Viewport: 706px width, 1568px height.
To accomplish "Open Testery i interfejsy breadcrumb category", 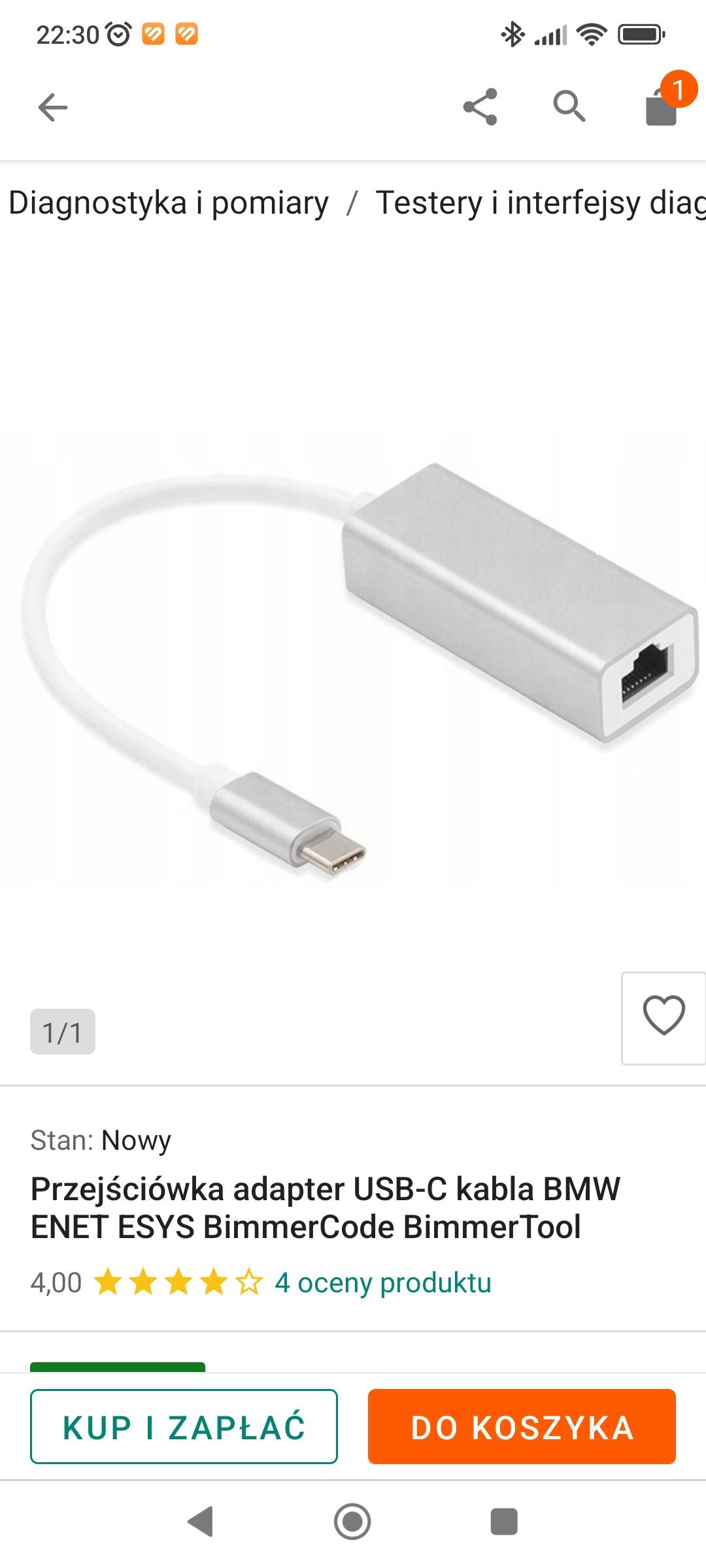I will [x=541, y=203].
